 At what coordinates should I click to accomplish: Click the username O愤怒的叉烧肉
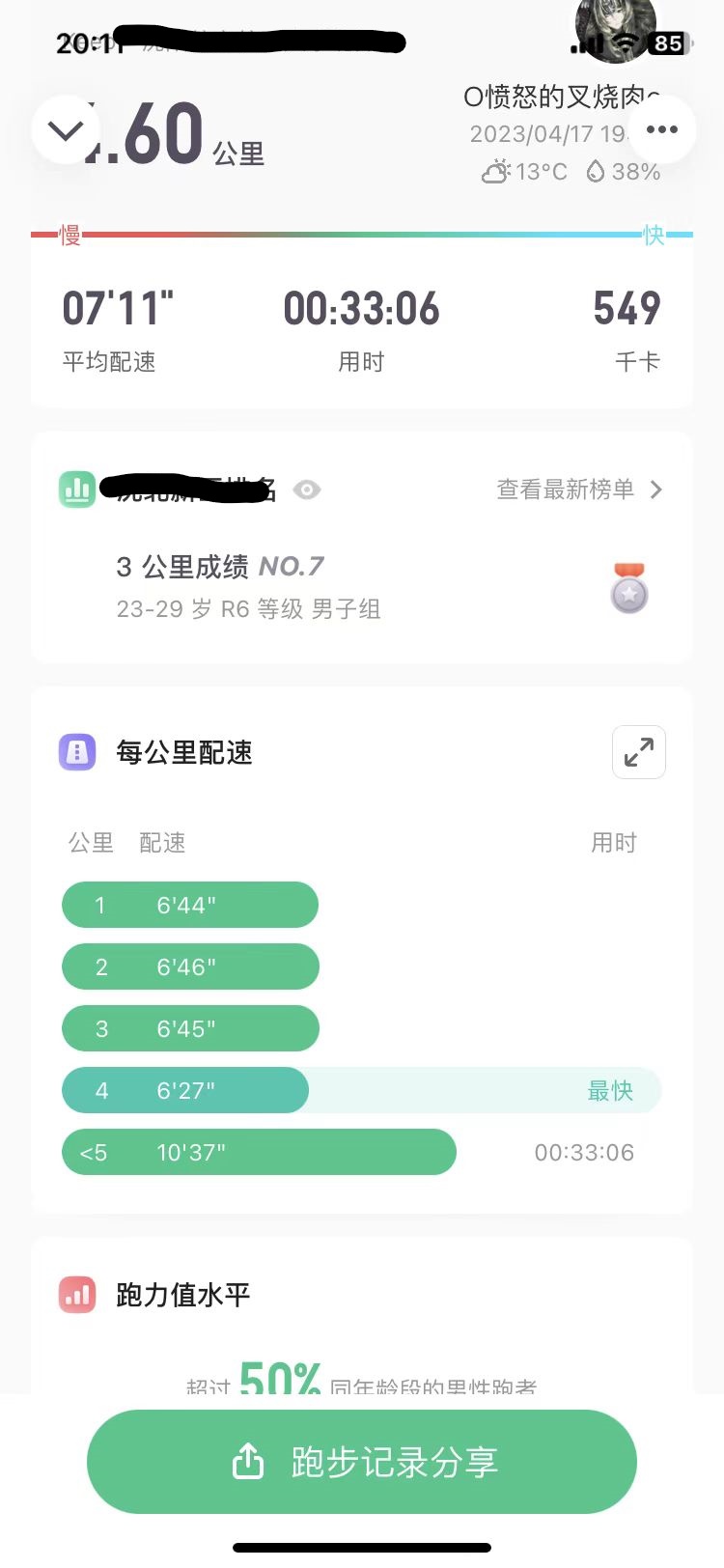click(x=560, y=97)
